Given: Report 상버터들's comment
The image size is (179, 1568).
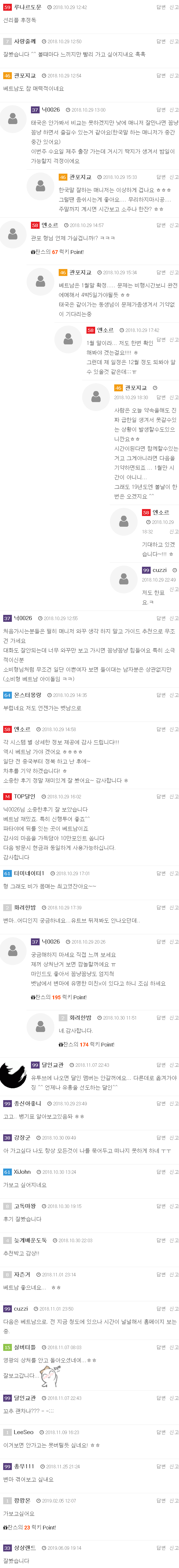Looking at the screenshot, I should tap(174, 1347).
